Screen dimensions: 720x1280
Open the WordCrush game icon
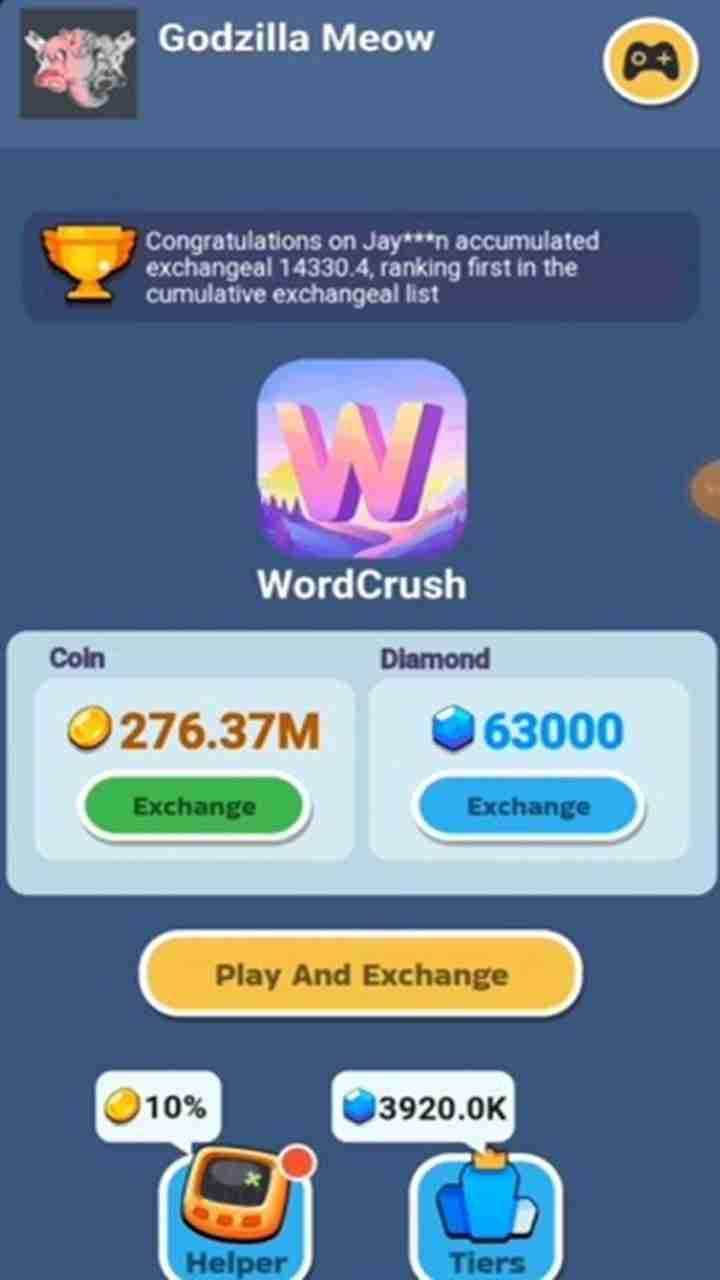(361, 462)
